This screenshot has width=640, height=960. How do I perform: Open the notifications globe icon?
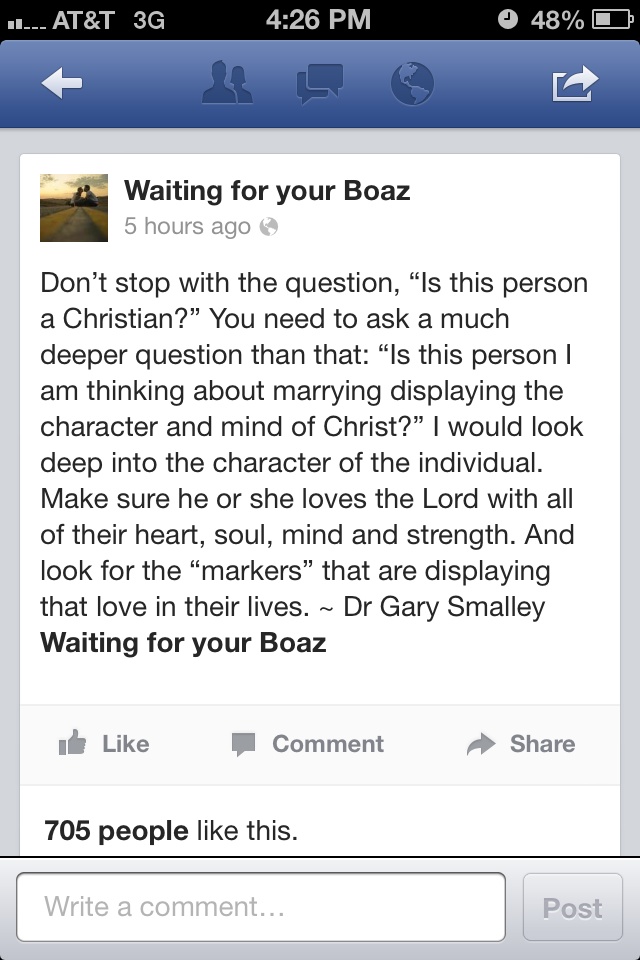click(x=412, y=83)
